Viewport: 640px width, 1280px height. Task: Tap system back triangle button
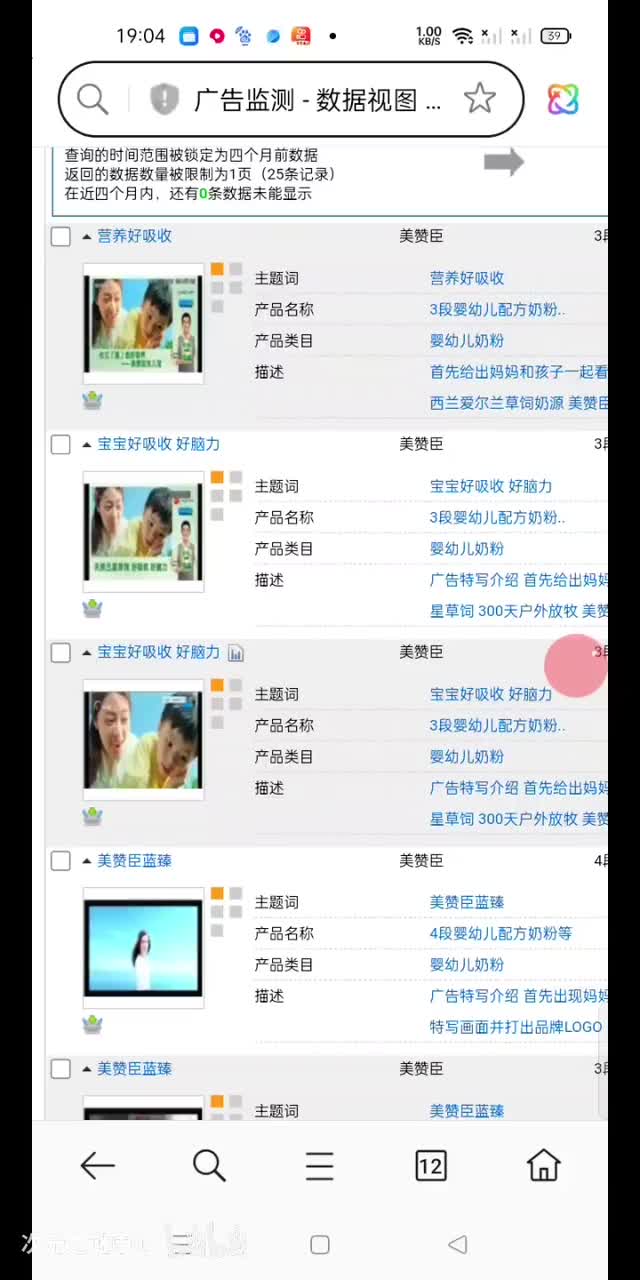click(457, 1244)
